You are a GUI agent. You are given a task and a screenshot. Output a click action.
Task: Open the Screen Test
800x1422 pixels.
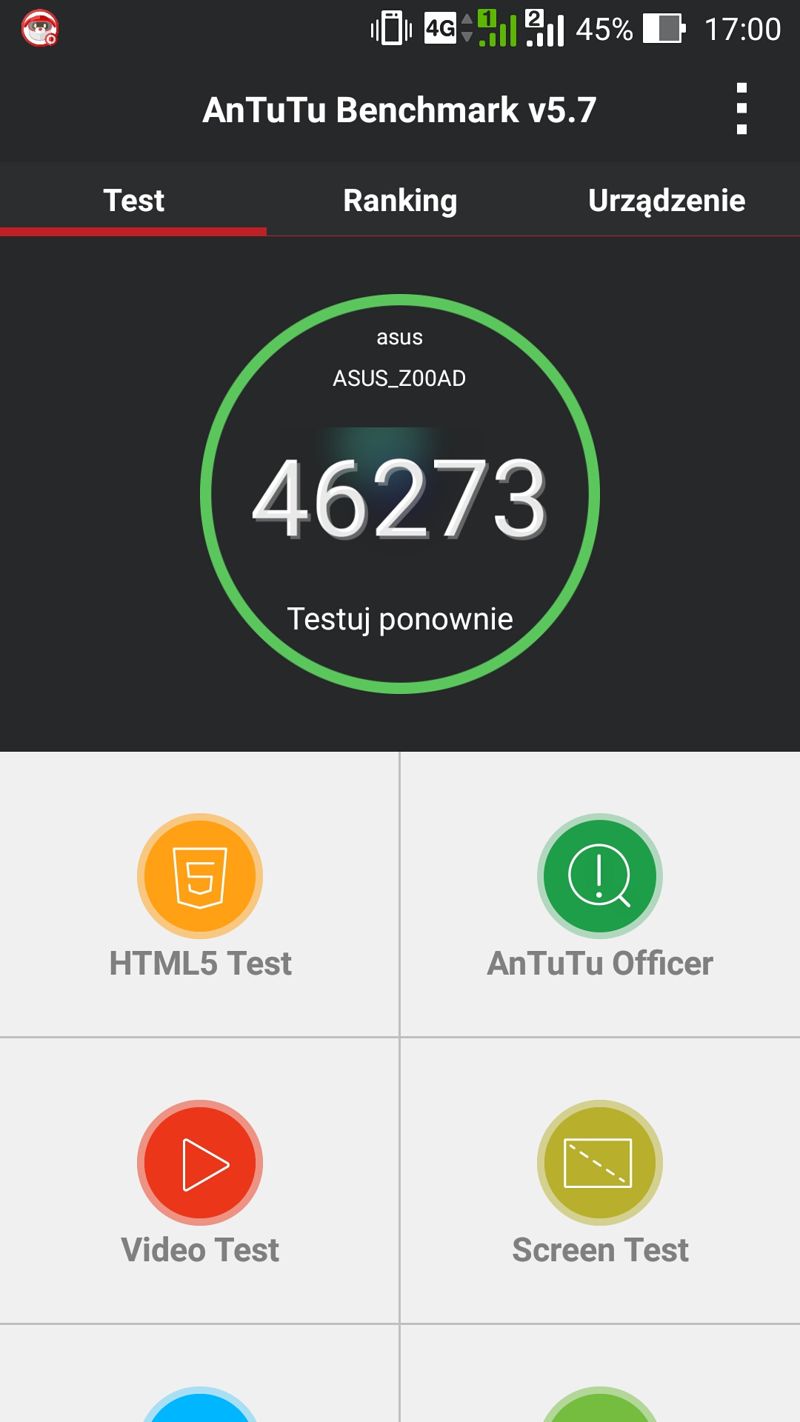[x=600, y=1181]
